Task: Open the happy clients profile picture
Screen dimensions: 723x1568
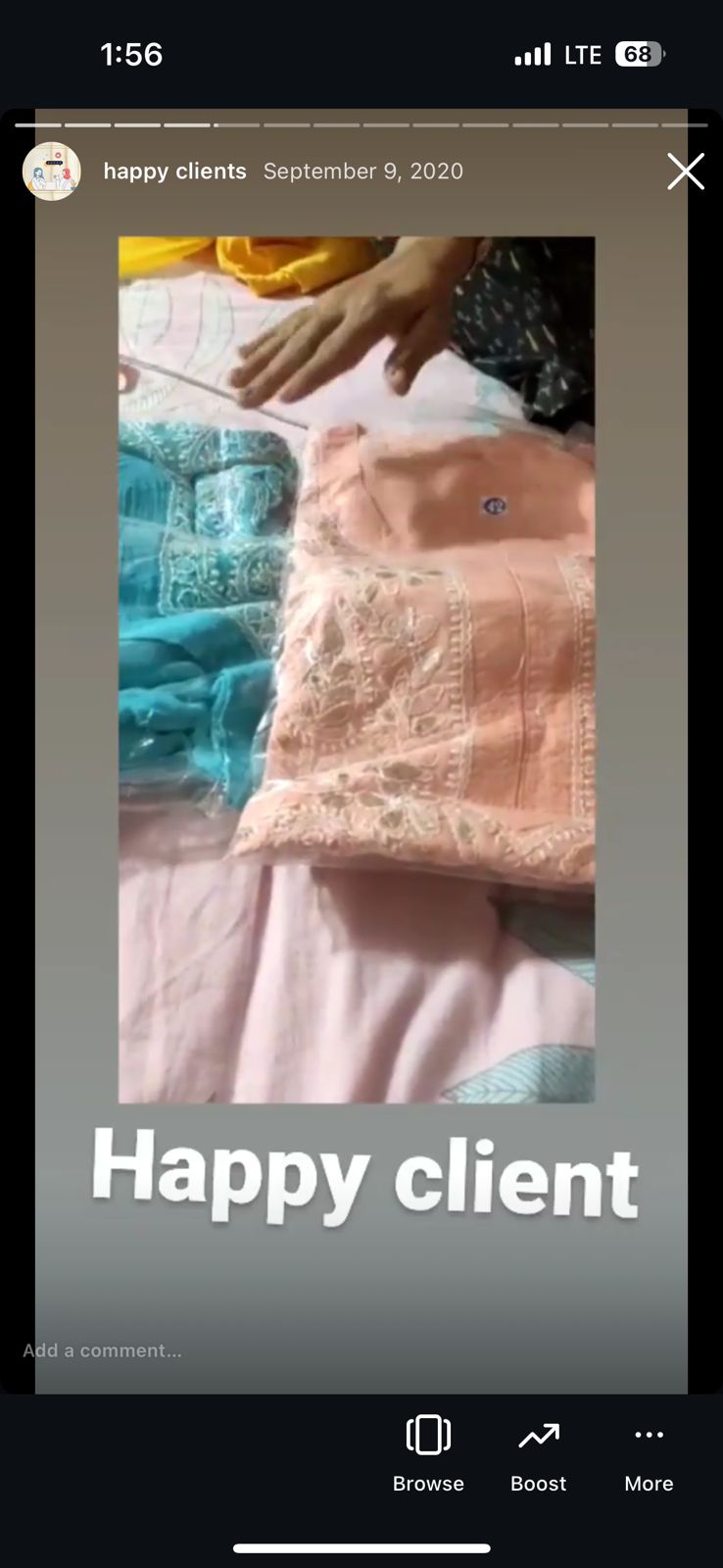Action: (x=51, y=171)
